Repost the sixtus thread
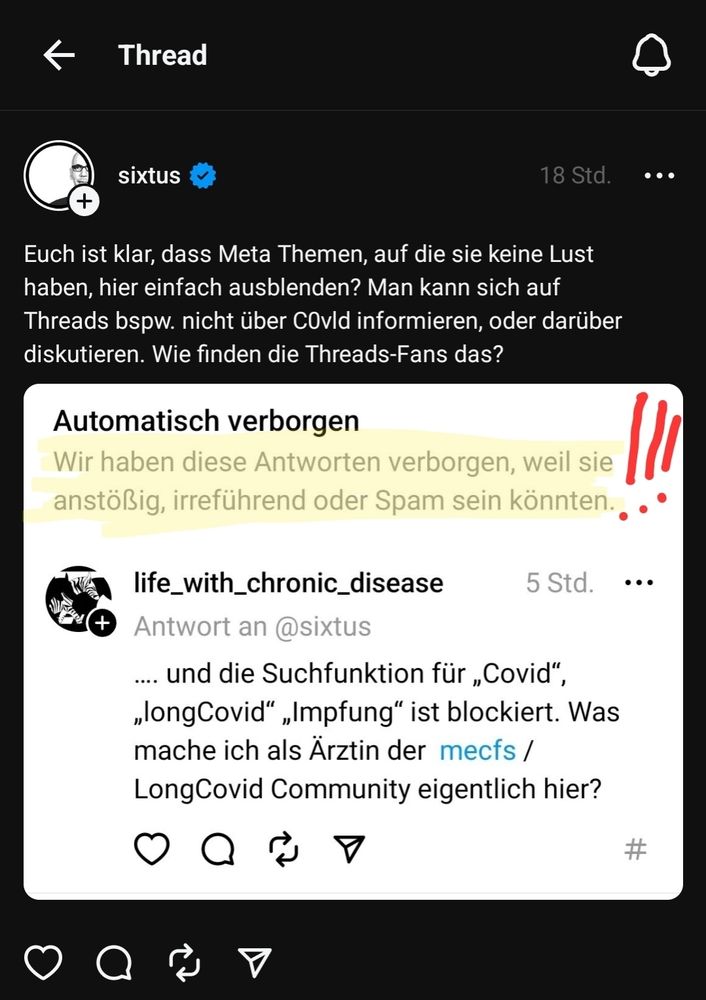The width and height of the screenshot is (706, 1000). point(185,962)
